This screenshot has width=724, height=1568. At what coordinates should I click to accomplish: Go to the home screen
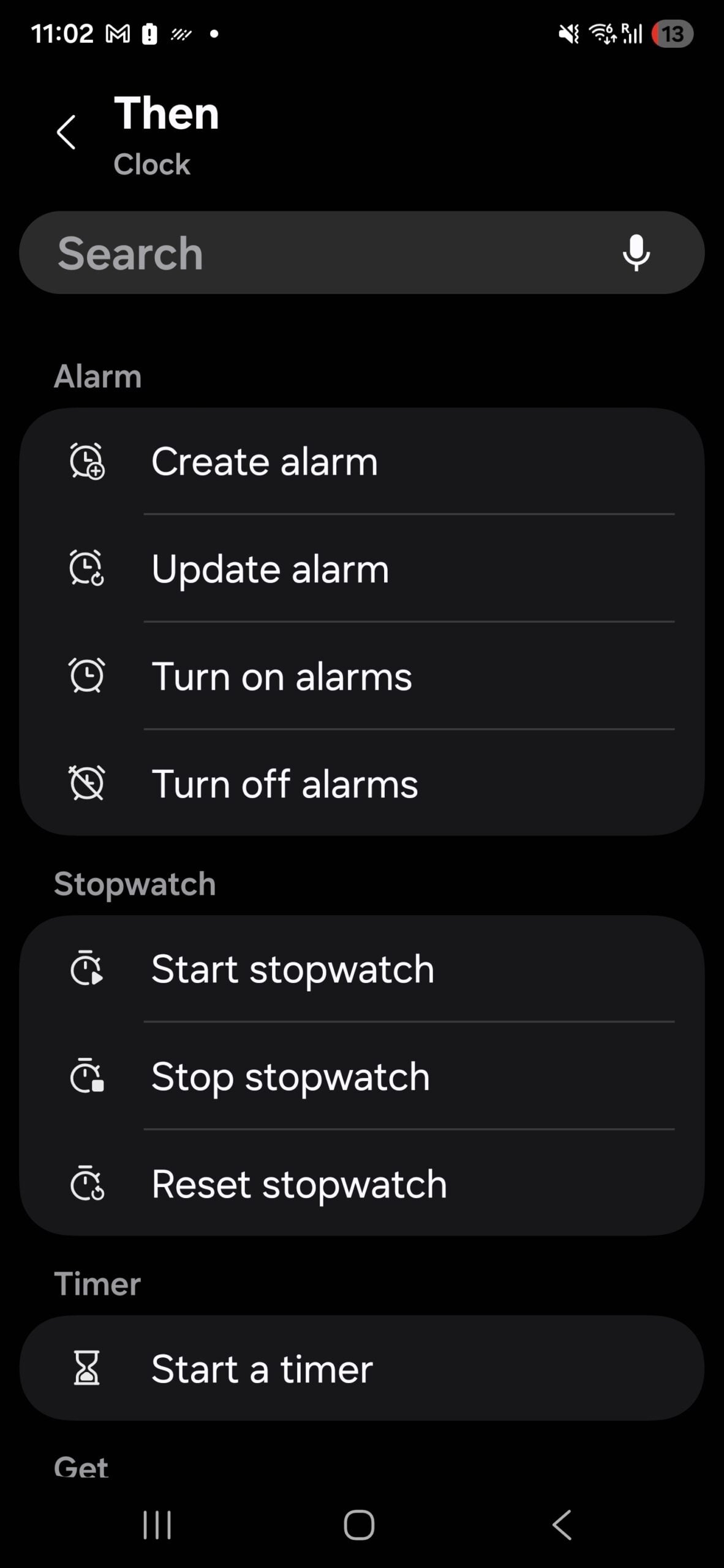click(359, 1525)
